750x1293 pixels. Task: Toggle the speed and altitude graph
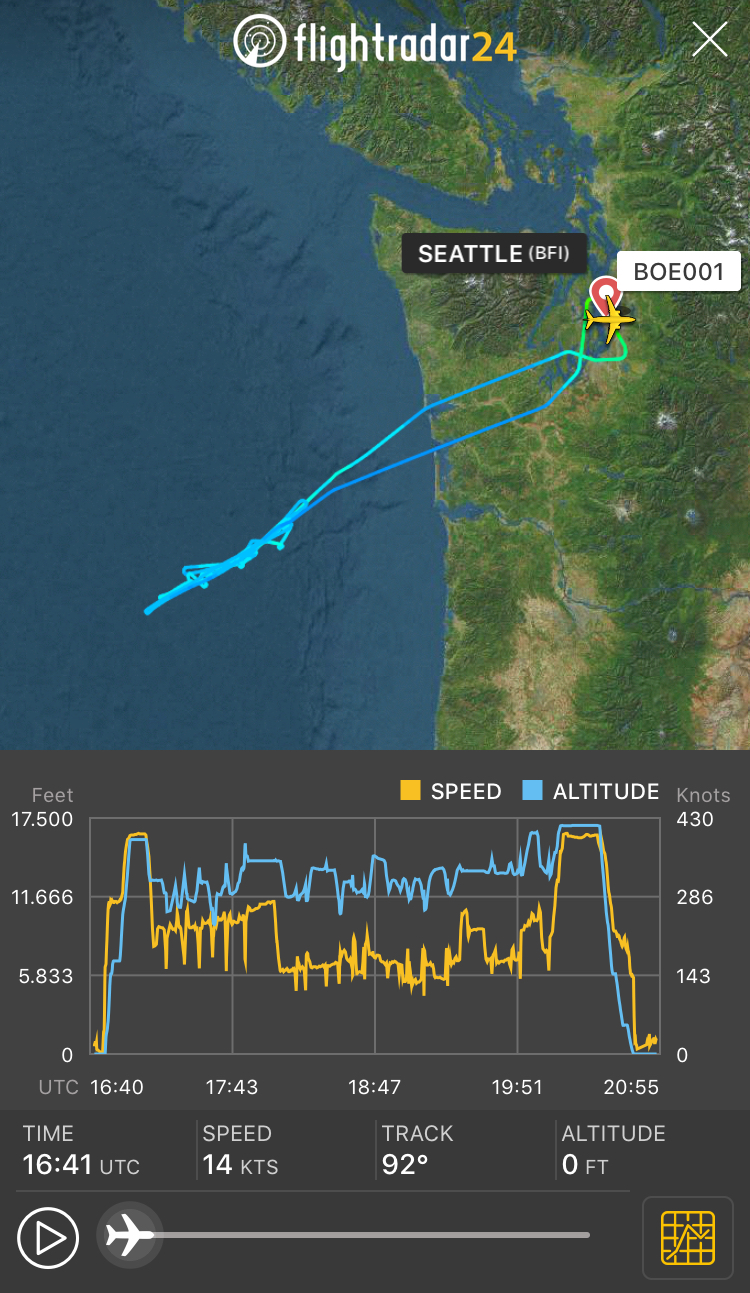click(x=688, y=1237)
